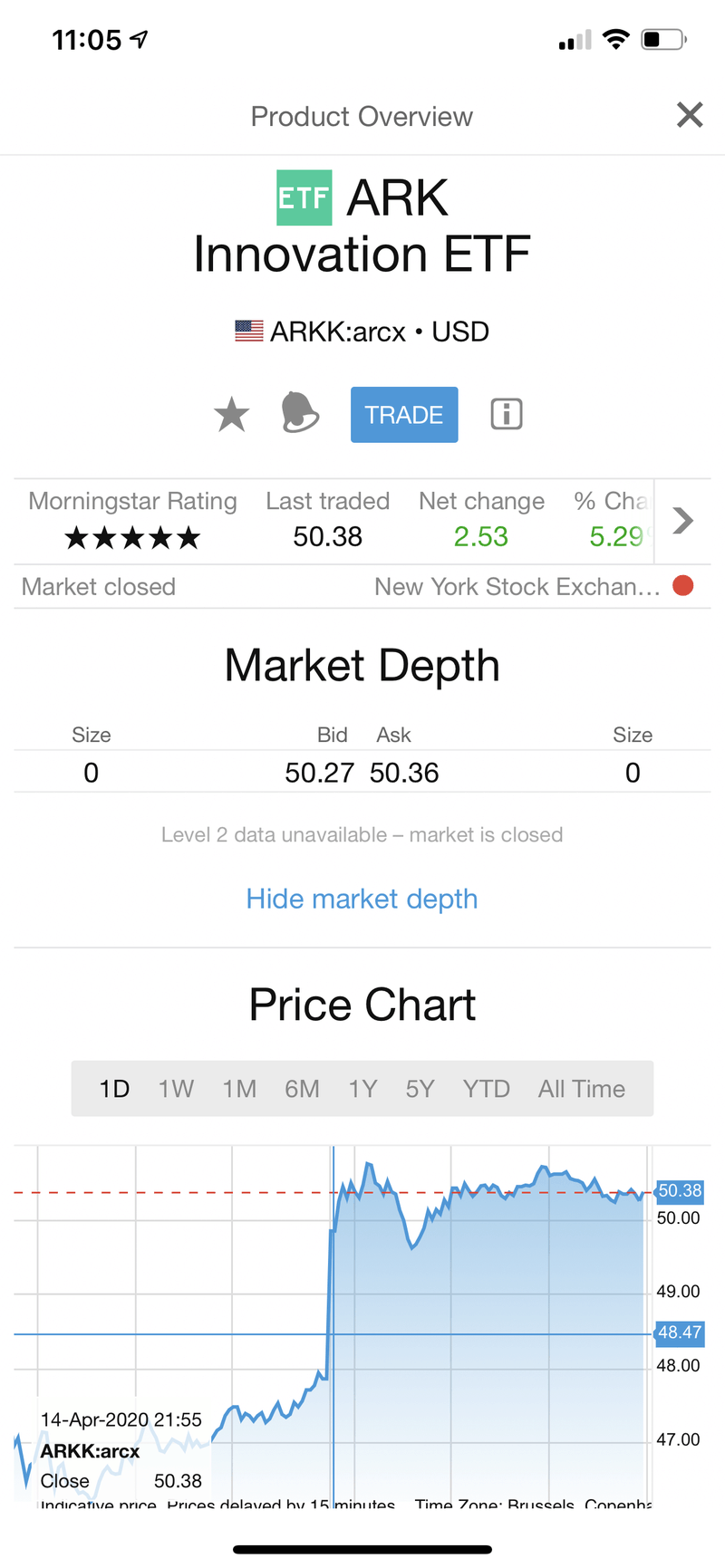This screenshot has height=1568, width=725.
Task: Tap the TRADE button
Action: (x=404, y=415)
